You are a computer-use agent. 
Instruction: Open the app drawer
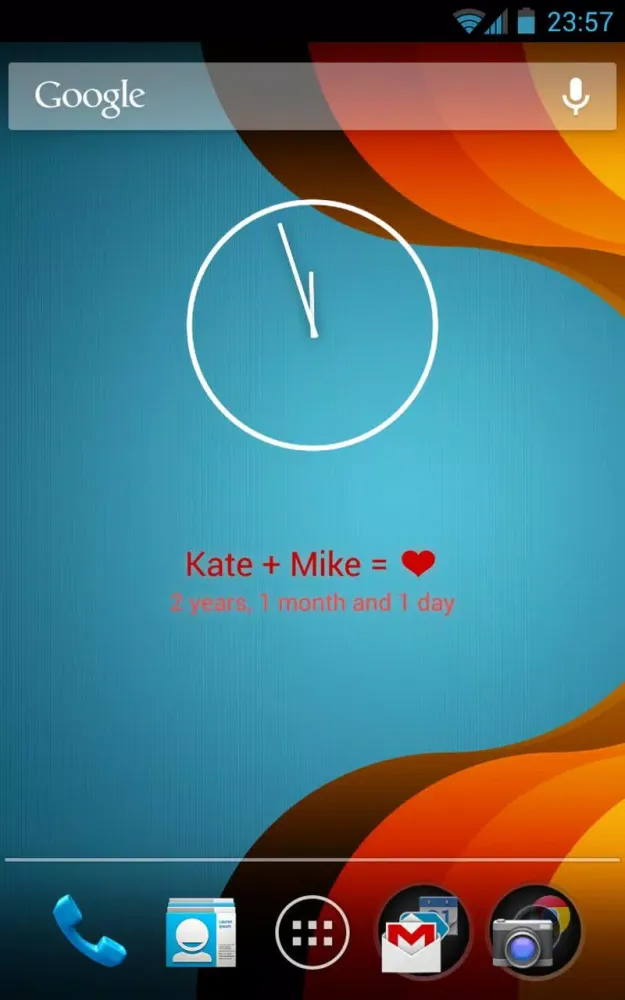[x=312, y=931]
